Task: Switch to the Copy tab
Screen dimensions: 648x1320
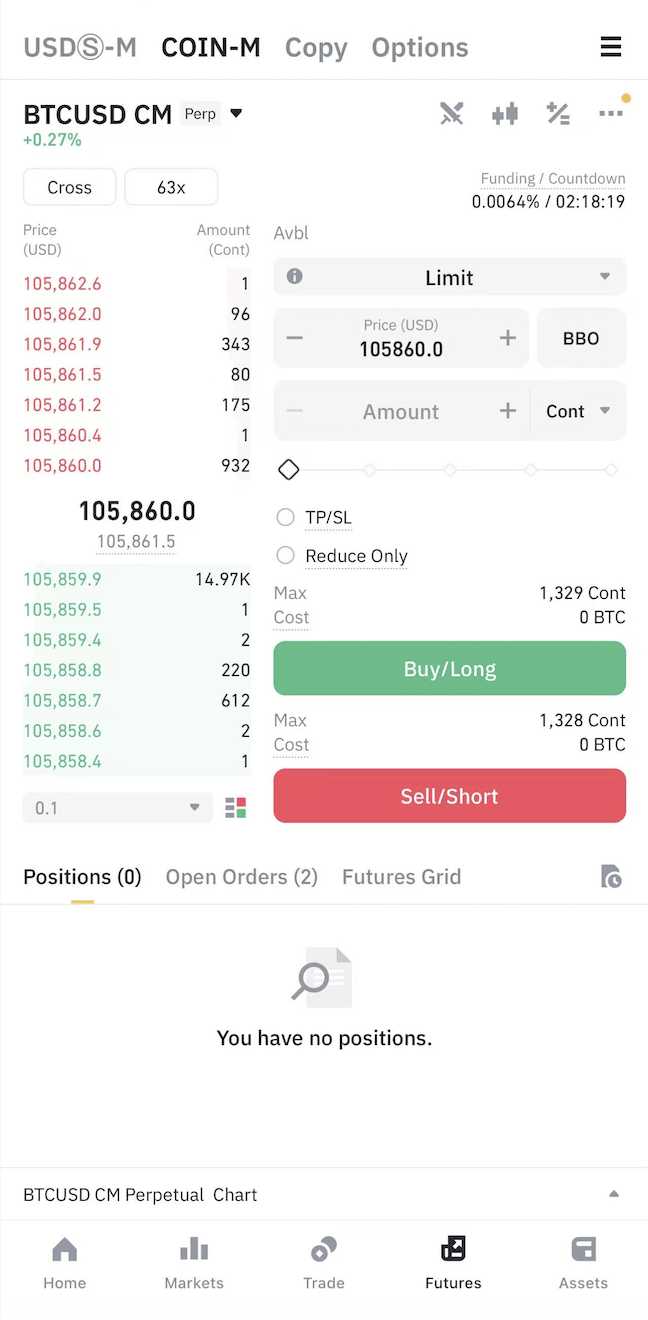Action: click(x=316, y=47)
